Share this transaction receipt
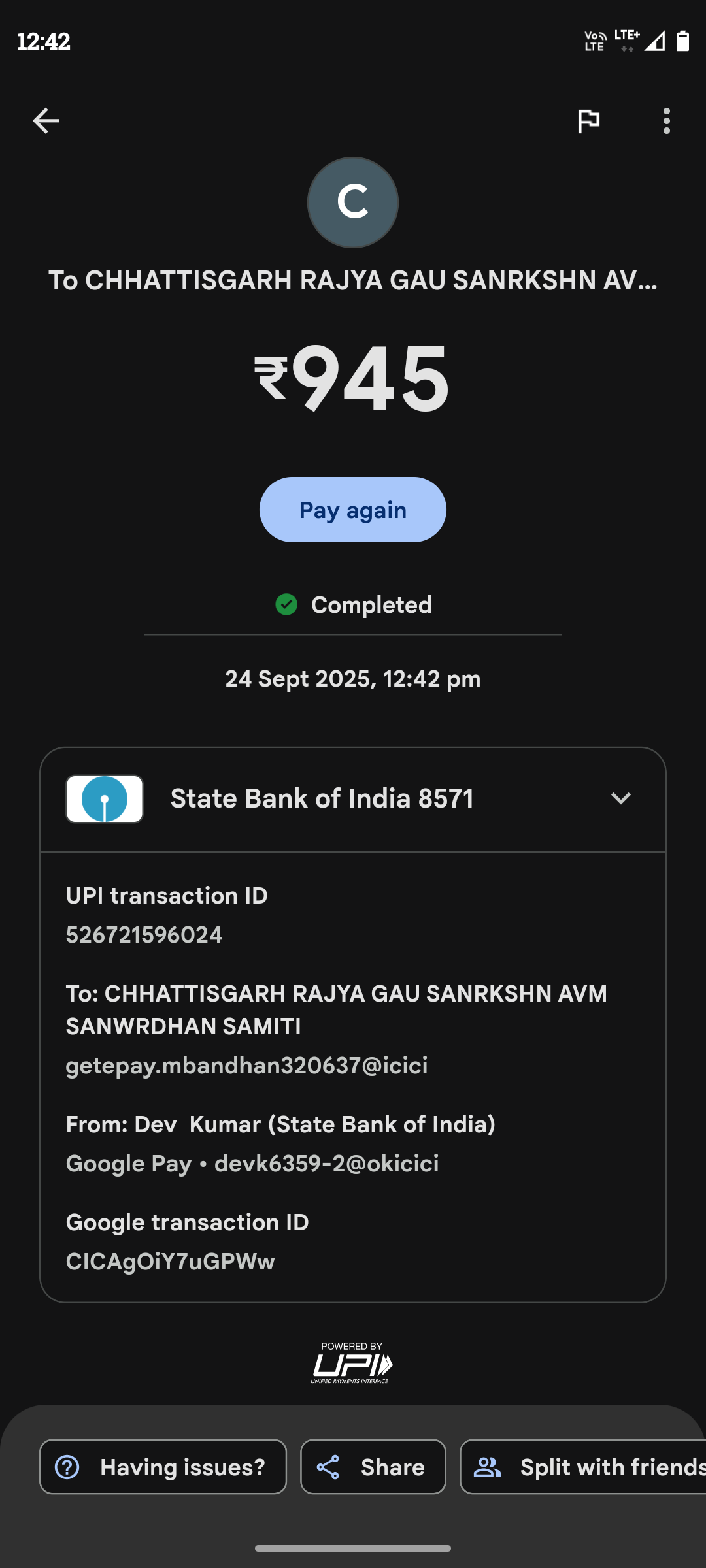 tap(373, 1467)
